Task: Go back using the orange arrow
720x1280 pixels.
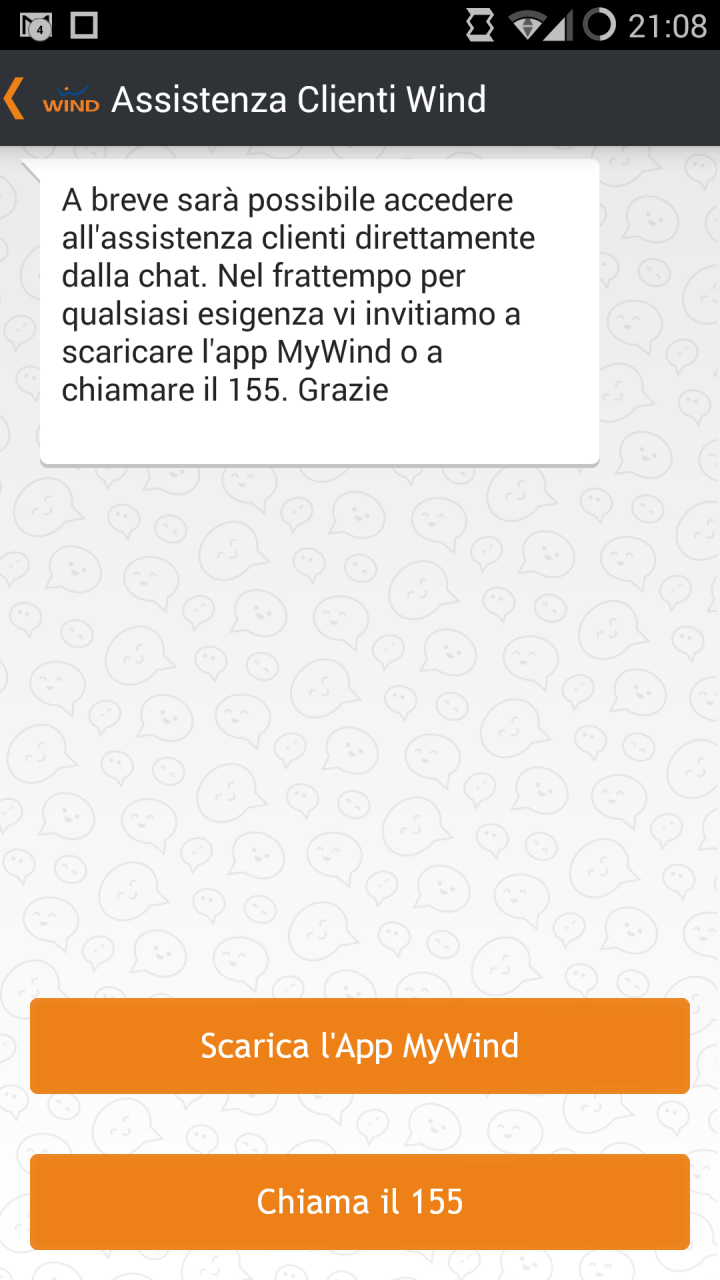Action: click(15, 99)
